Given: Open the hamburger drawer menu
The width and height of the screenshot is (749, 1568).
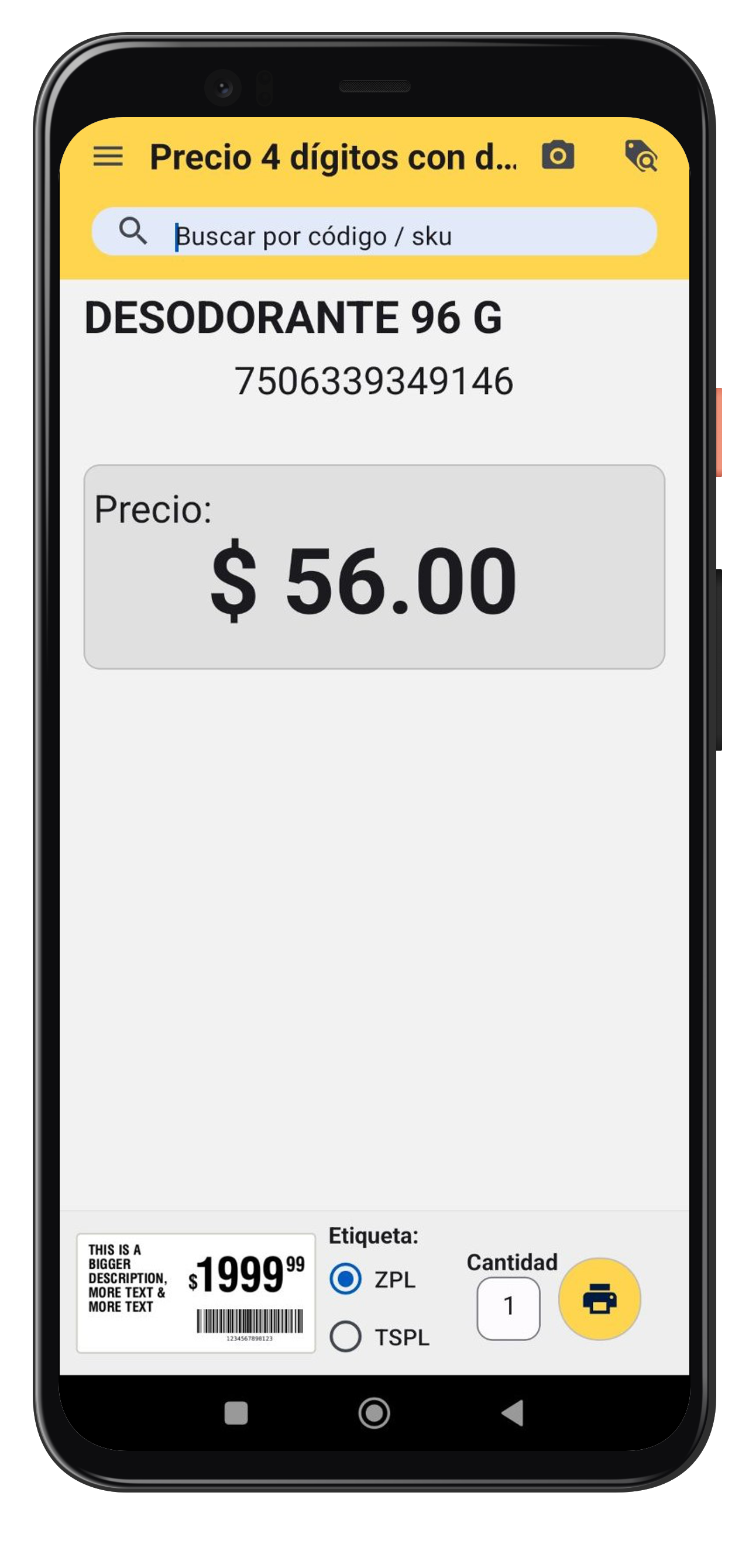Looking at the screenshot, I should pyautogui.click(x=108, y=156).
